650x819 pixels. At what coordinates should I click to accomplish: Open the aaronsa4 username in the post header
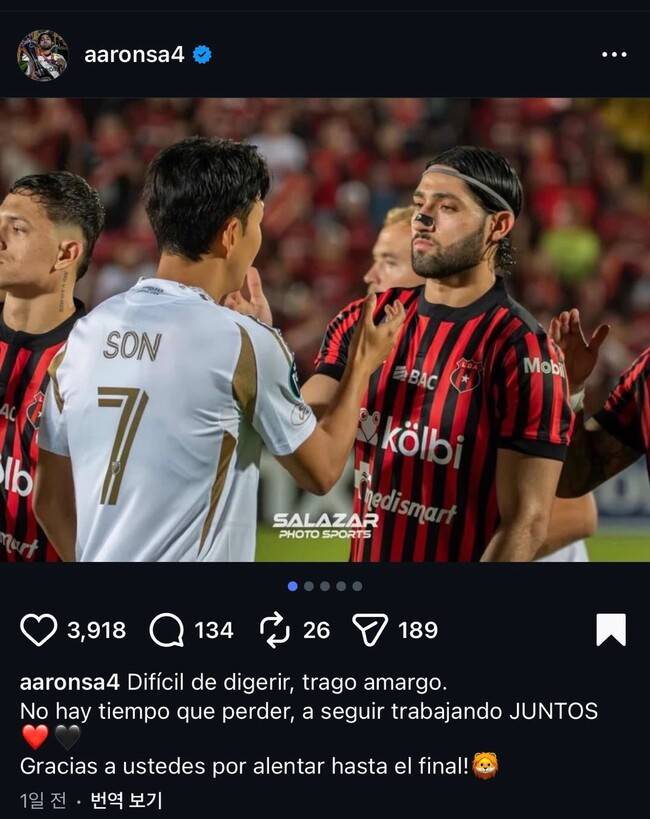tap(134, 55)
